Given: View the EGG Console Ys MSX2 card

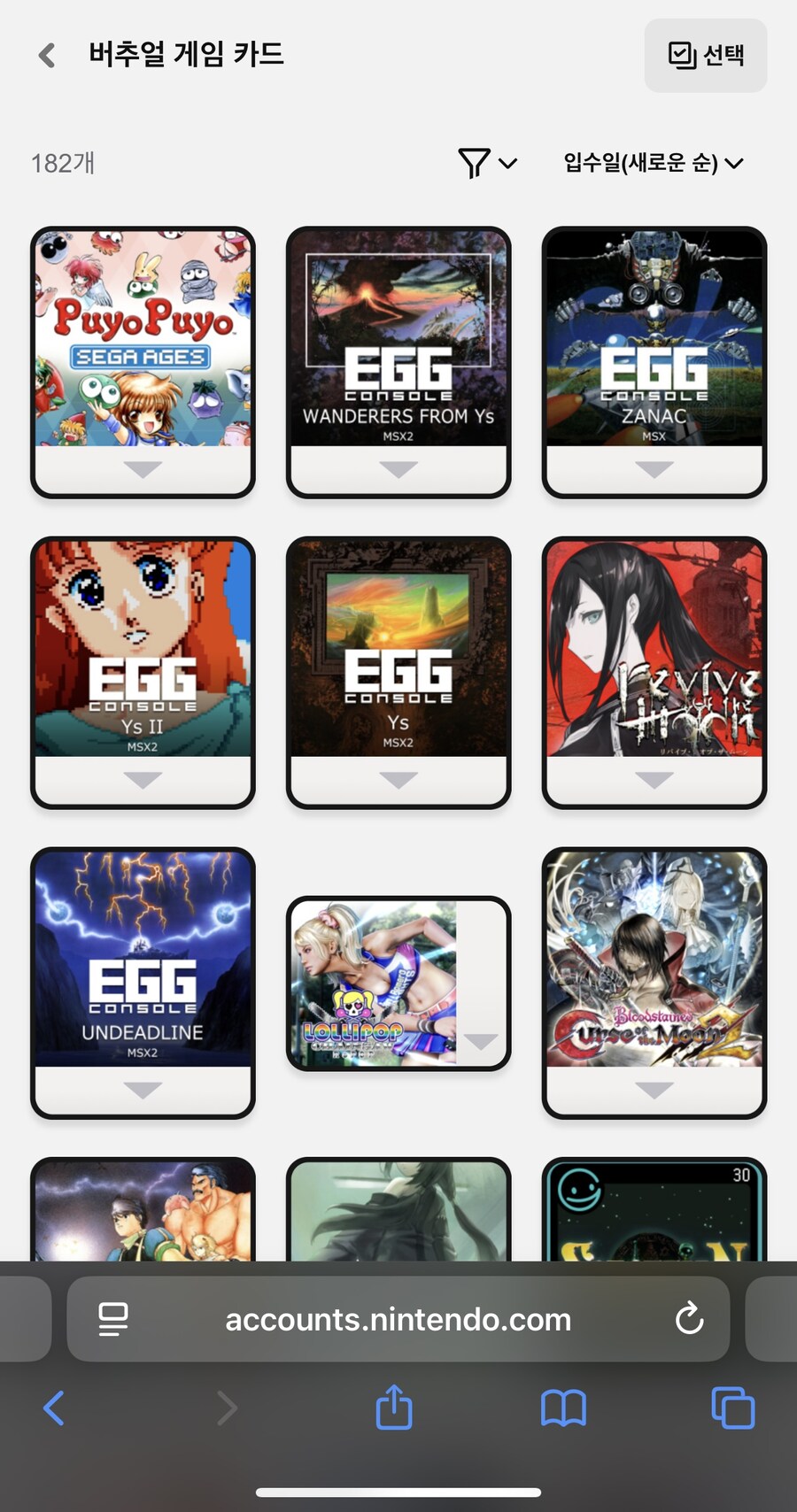Looking at the screenshot, I should [398, 649].
